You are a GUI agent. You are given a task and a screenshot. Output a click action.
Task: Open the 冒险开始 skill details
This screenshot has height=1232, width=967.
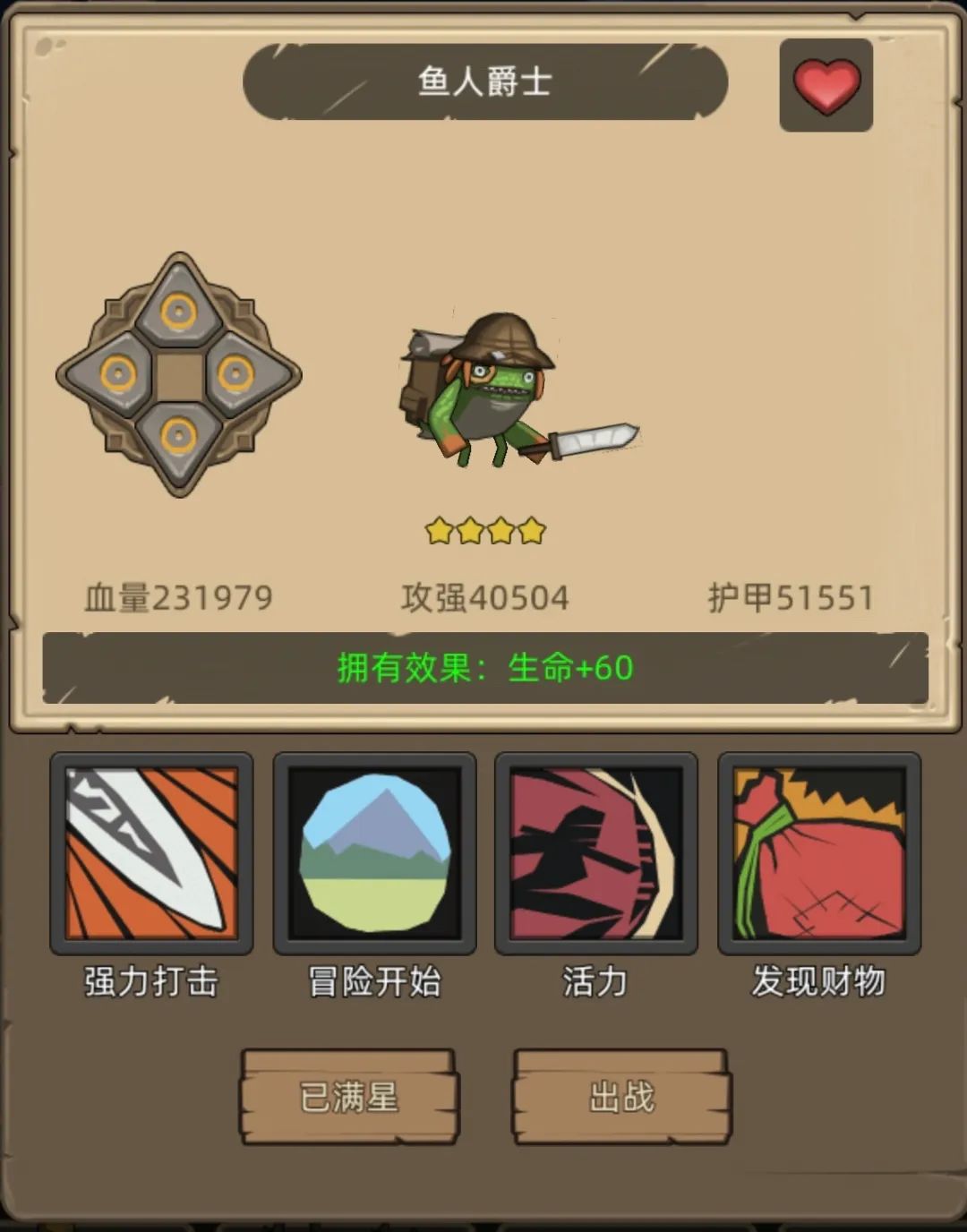[374, 853]
